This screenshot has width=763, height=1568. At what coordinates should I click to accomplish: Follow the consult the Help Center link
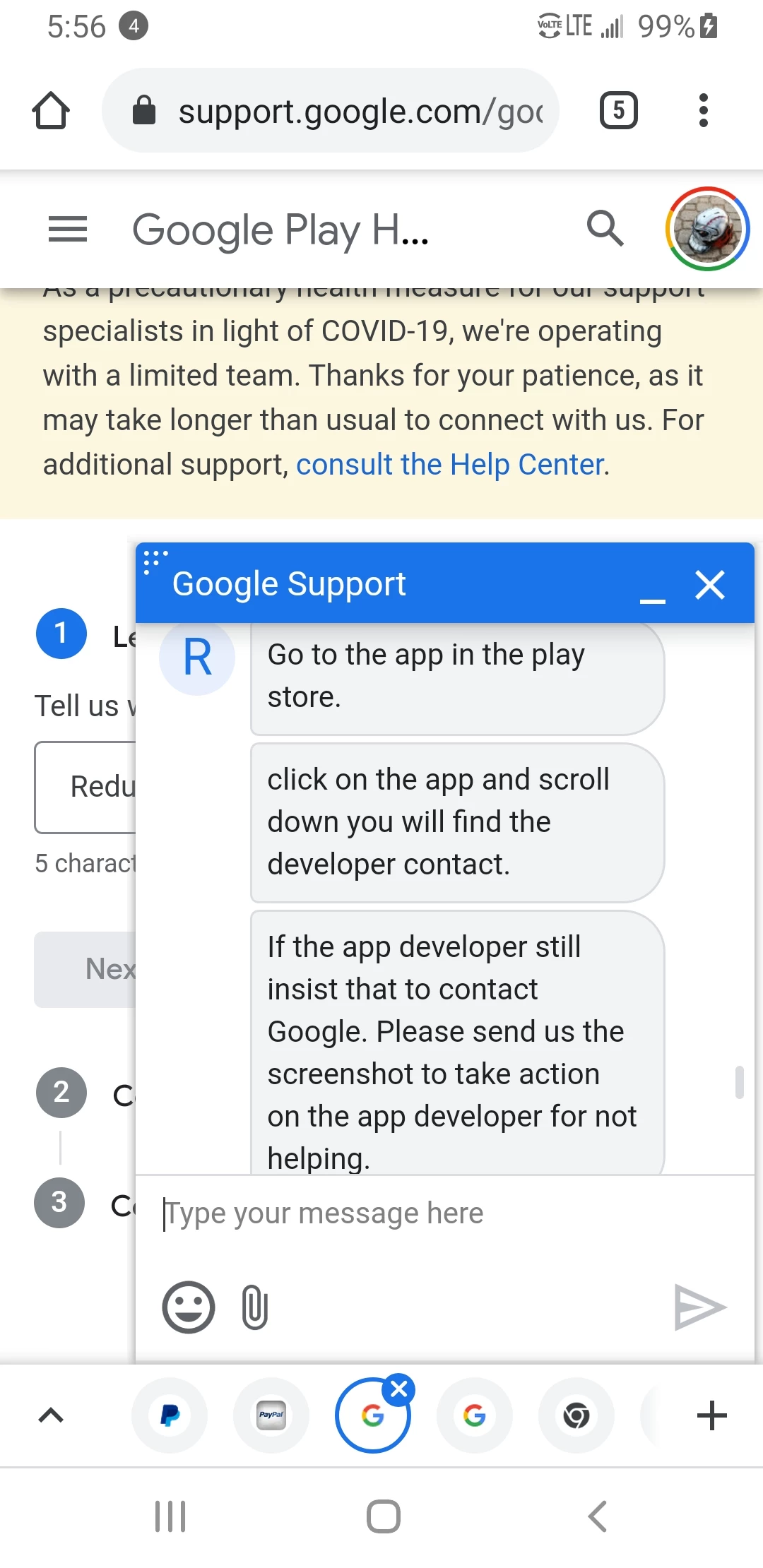[451, 465]
